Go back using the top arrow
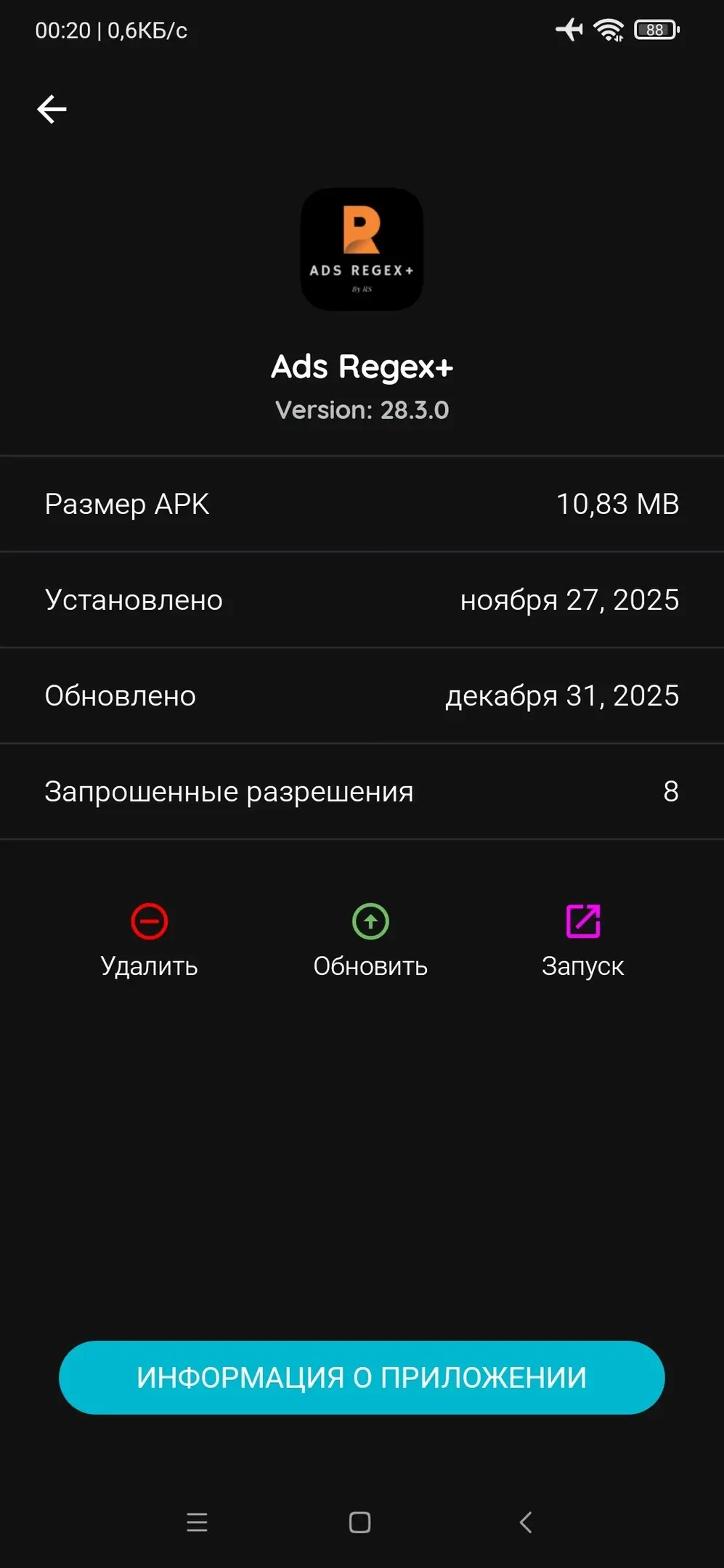The width and height of the screenshot is (724, 1568). [52, 110]
